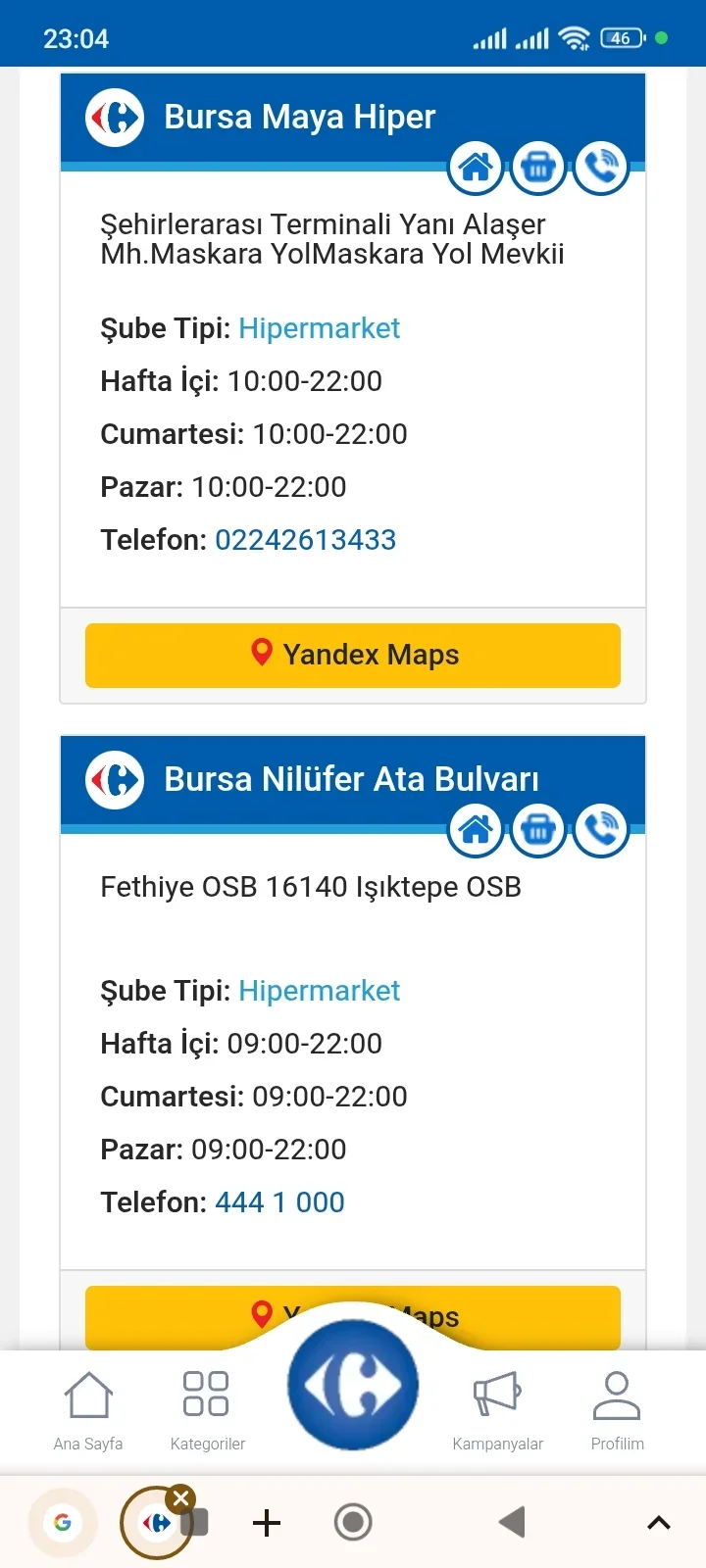This screenshot has width=706, height=1568.
Task: Select Kampanyalar in the bottom navigation
Action: coord(498,1408)
